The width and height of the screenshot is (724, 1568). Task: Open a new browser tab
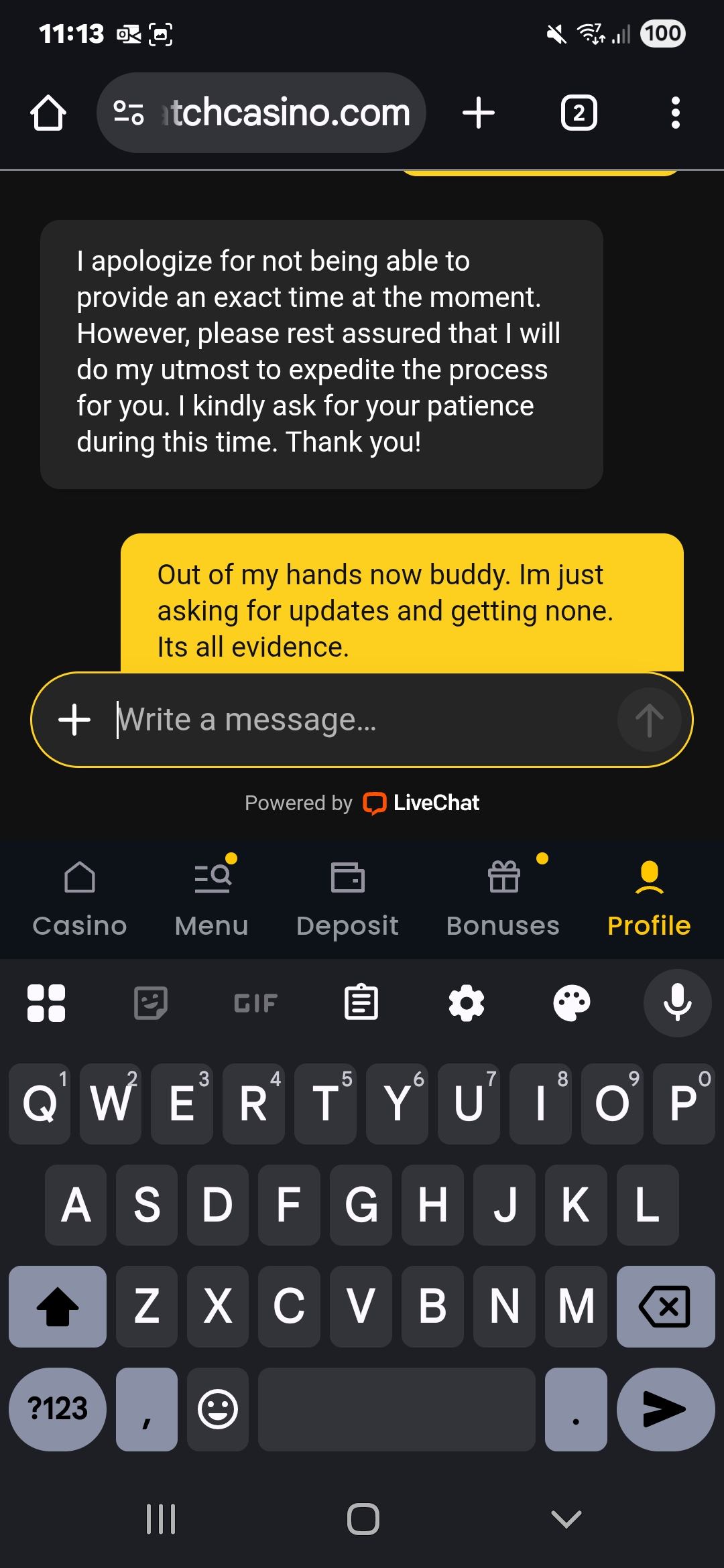(479, 113)
